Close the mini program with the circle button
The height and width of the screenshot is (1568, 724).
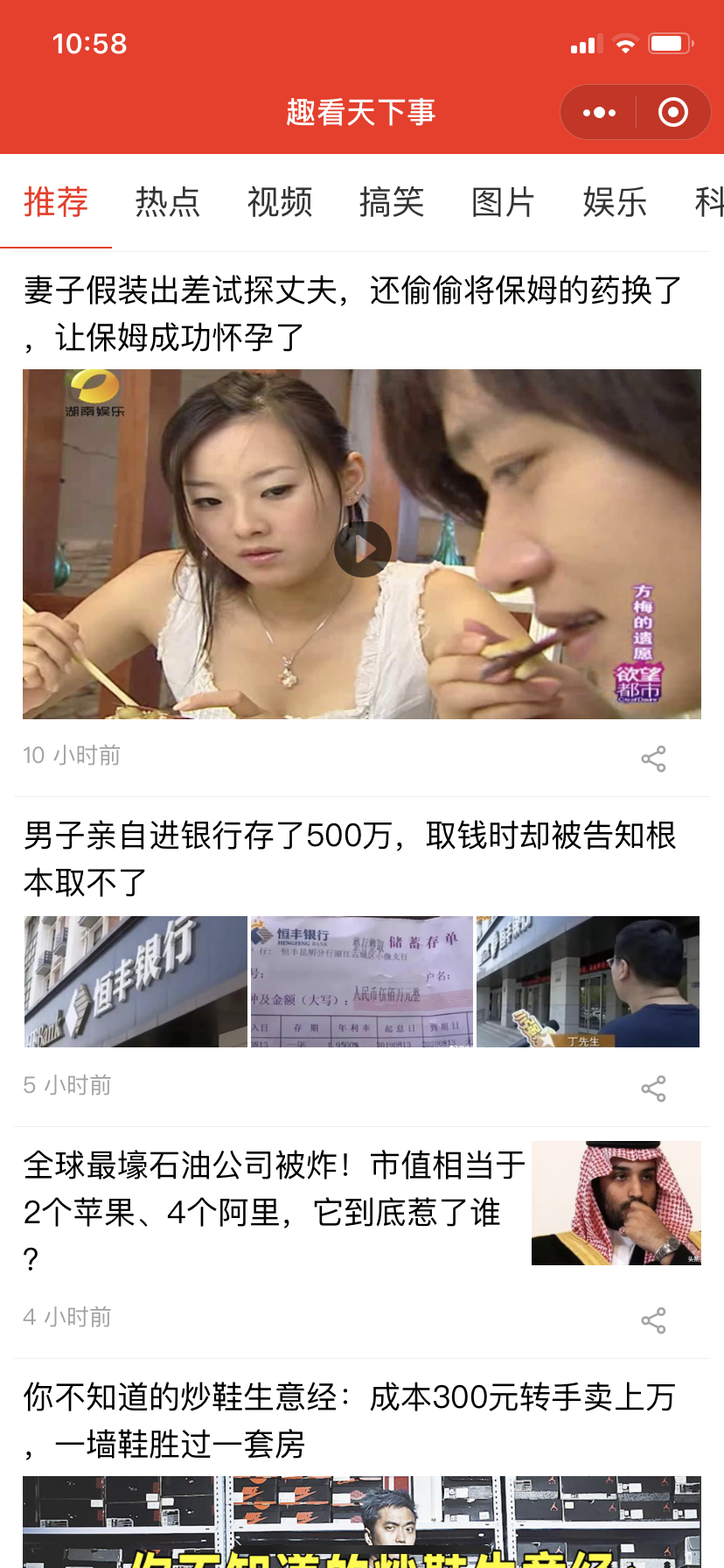pyautogui.click(x=673, y=113)
